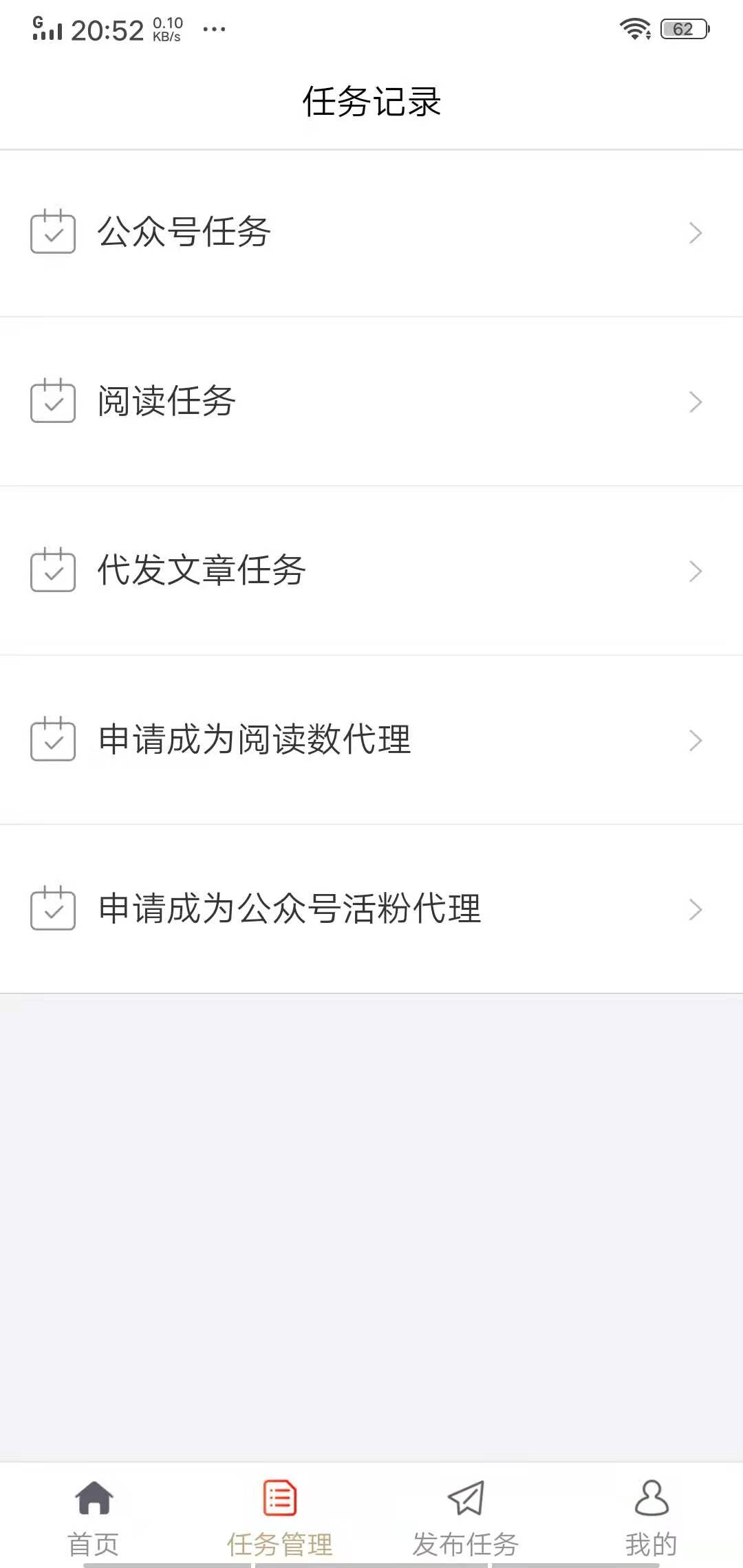Tap the calendar icon beside 阅读任务
Screen dimensions: 743x1568
click(x=53, y=401)
